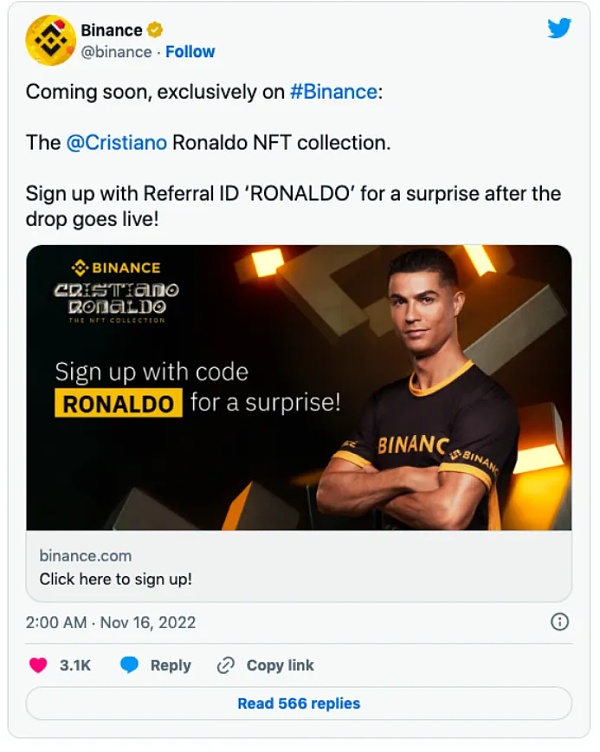Open the binance.com sign up card
Viewport: 600px width, 752px height.
pos(298,567)
